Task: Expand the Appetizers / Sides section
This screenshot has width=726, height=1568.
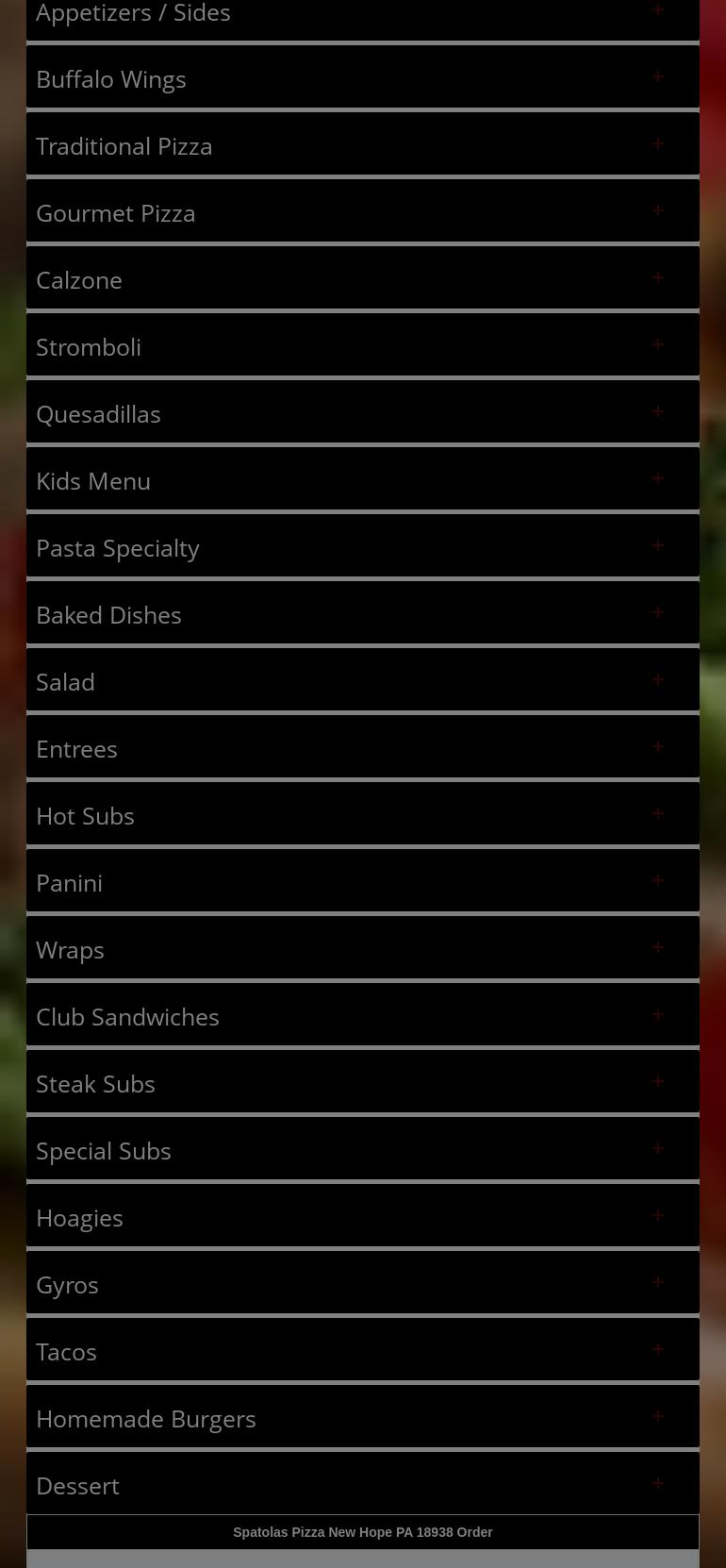Action: pyautogui.click(x=363, y=13)
